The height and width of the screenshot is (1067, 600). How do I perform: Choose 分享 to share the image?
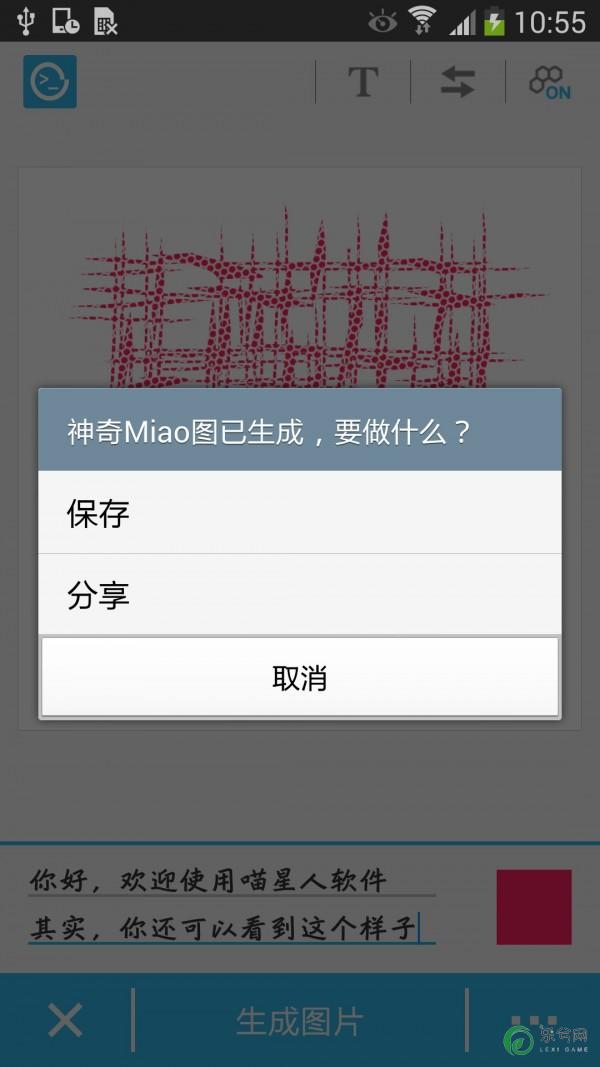(299, 596)
